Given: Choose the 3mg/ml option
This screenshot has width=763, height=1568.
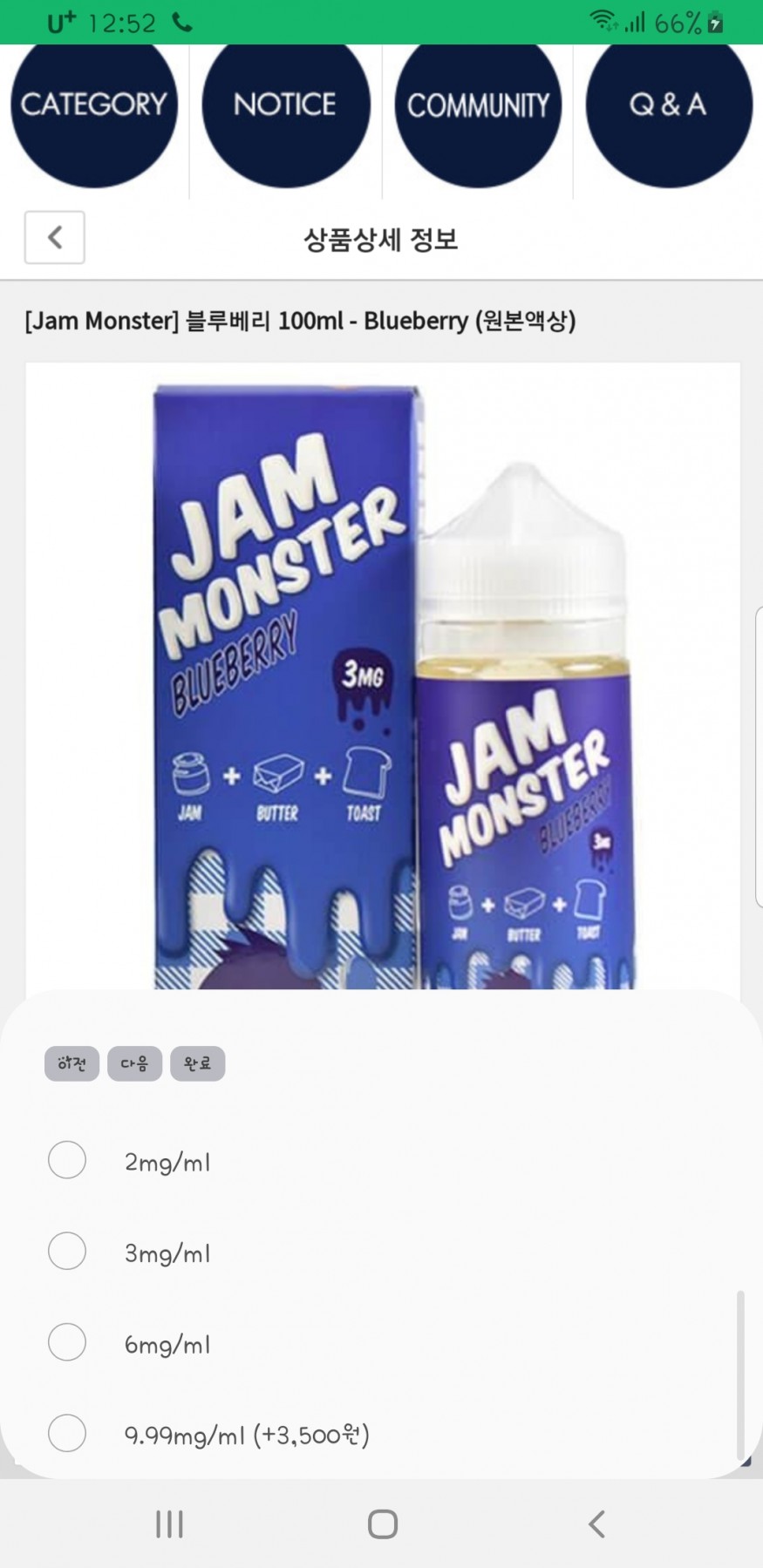Looking at the screenshot, I should coord(67,1251).
